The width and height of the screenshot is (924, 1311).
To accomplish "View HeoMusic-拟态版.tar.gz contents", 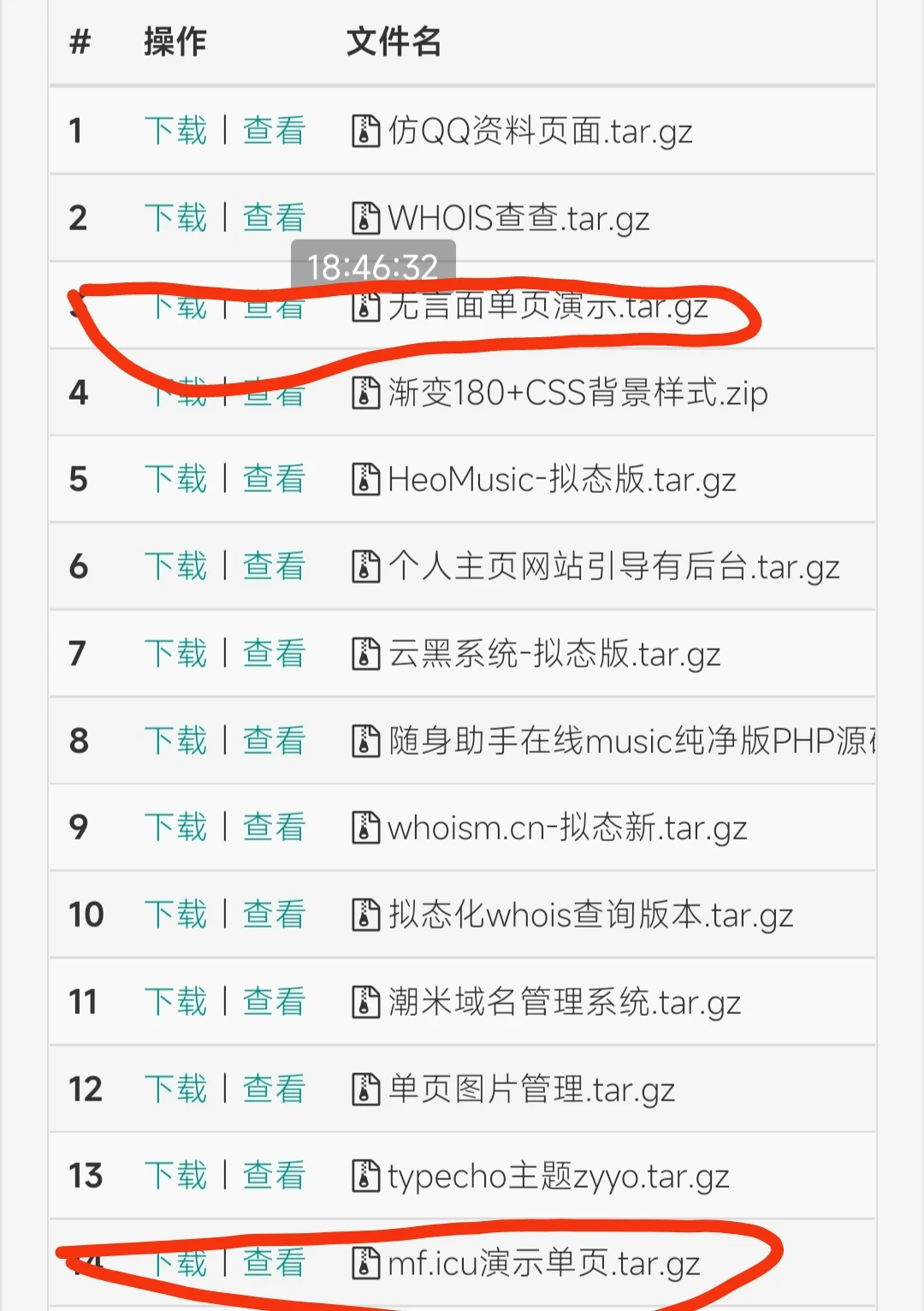I will coord(274,479).
